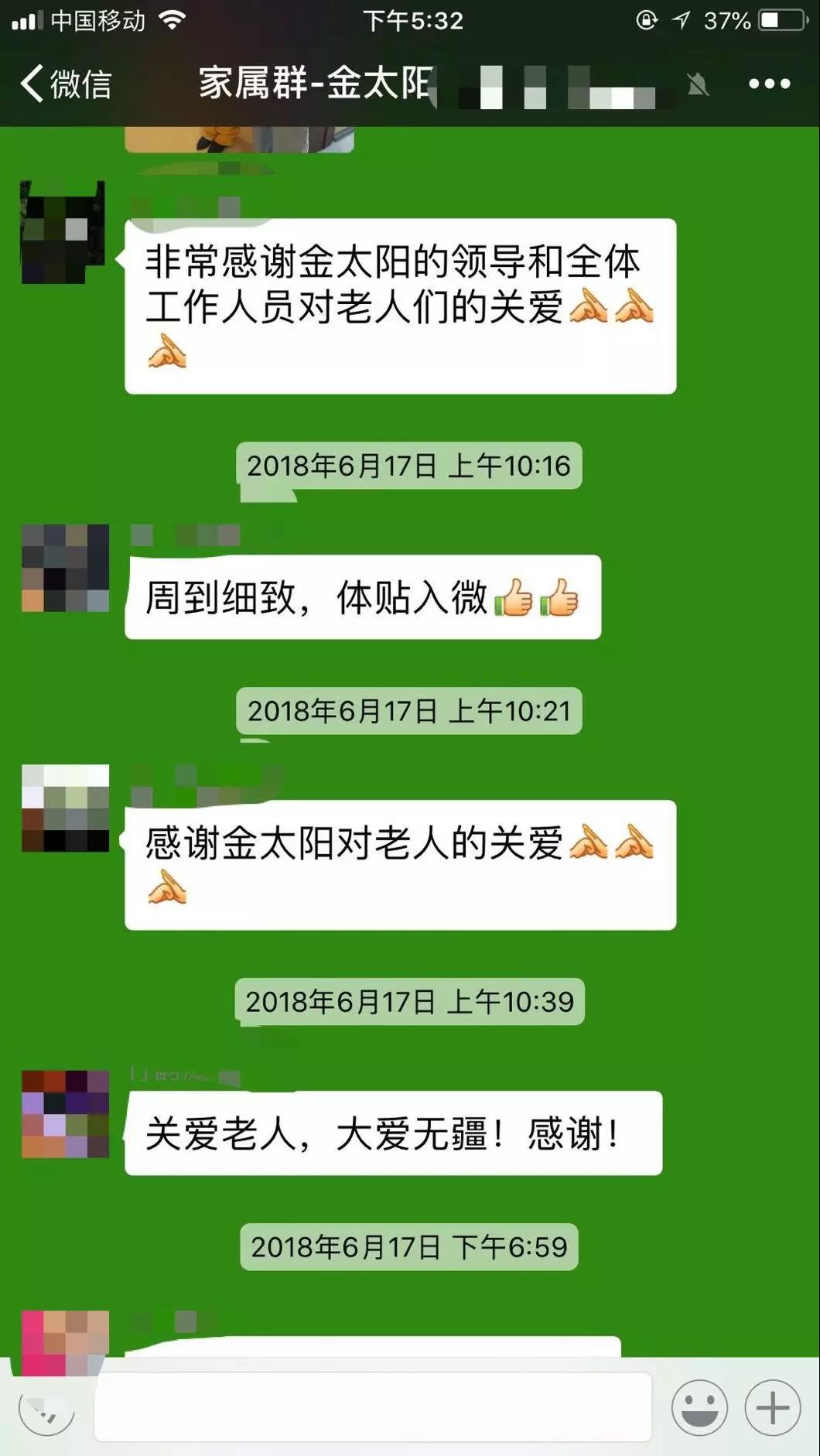The width and height of the screenshot is (820, 1456).
Task: Go back to the 微信 chat list
Action: click(x=66, y=84)
